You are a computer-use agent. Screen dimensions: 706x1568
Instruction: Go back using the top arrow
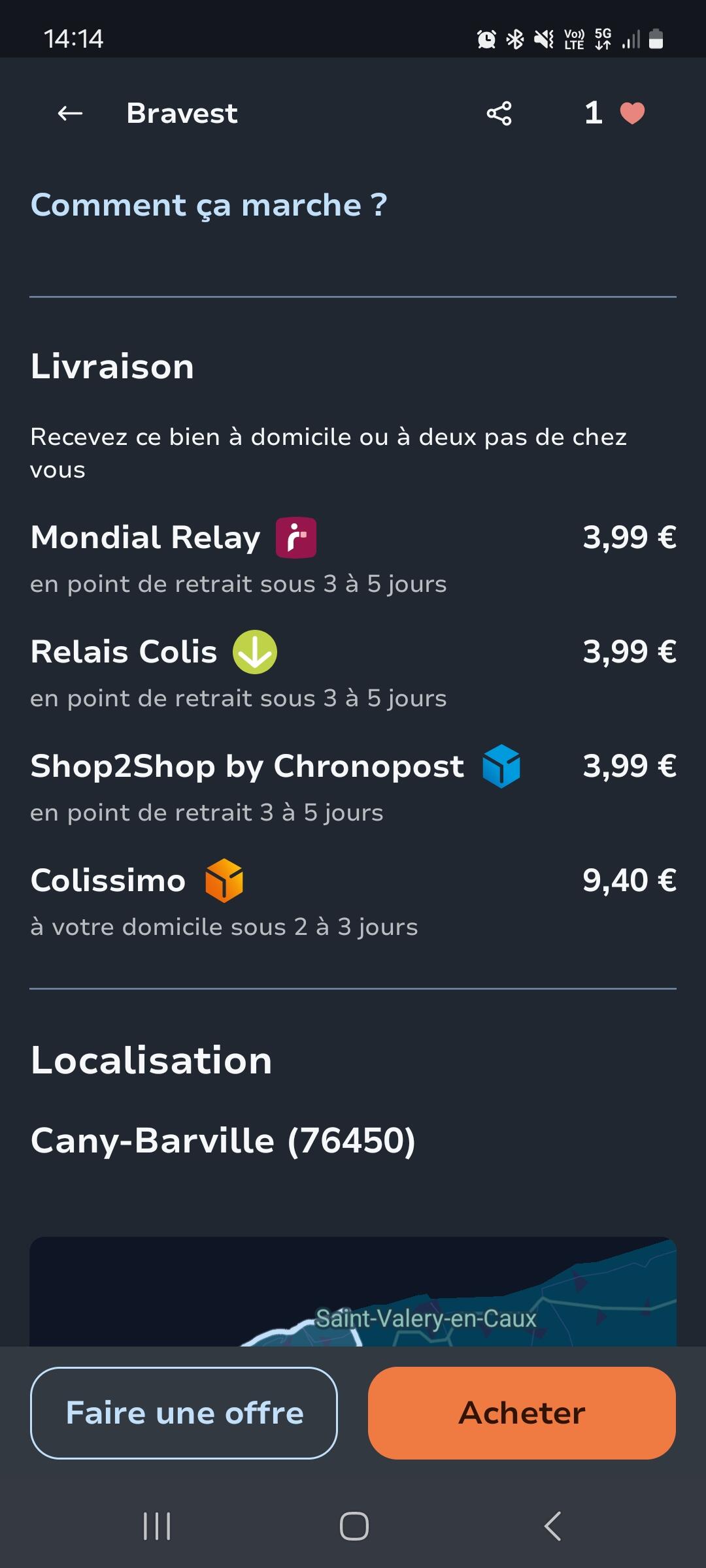70,114
